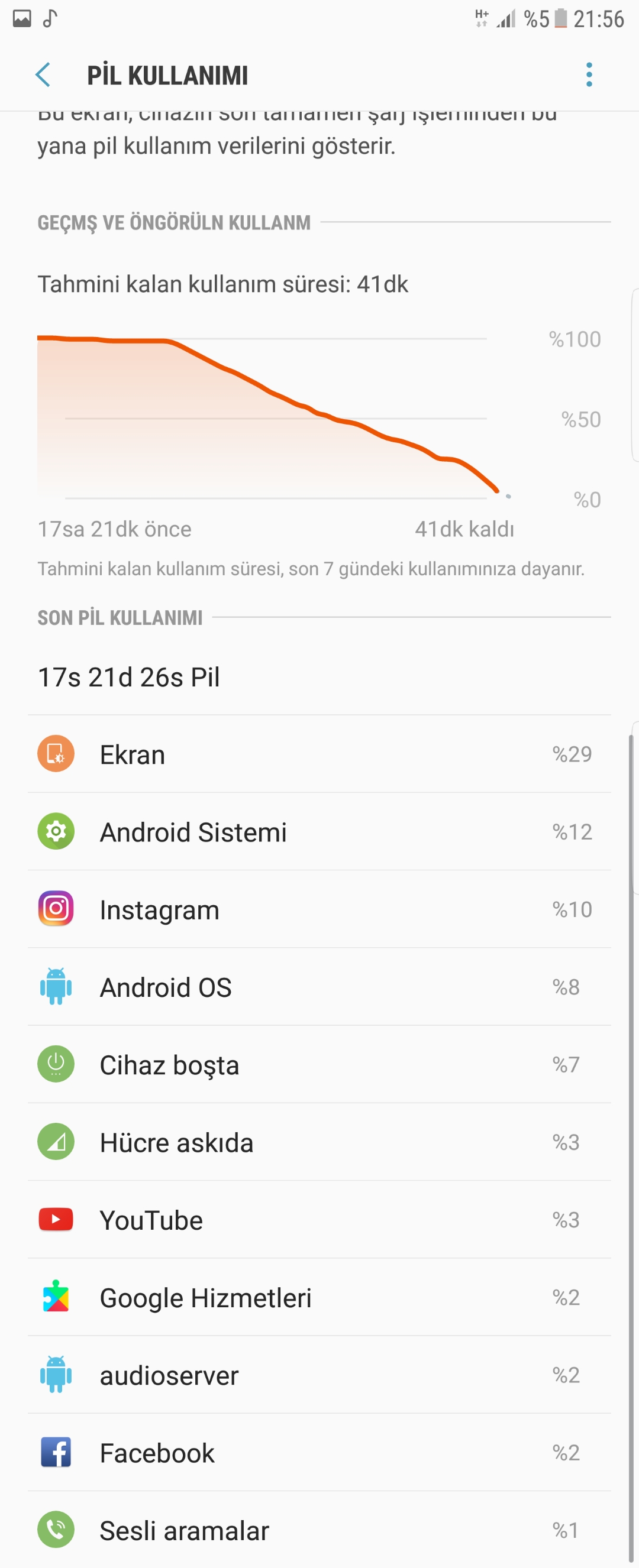
Task: Go back from Pil Kullanımı screen
Action: point(43,75)
